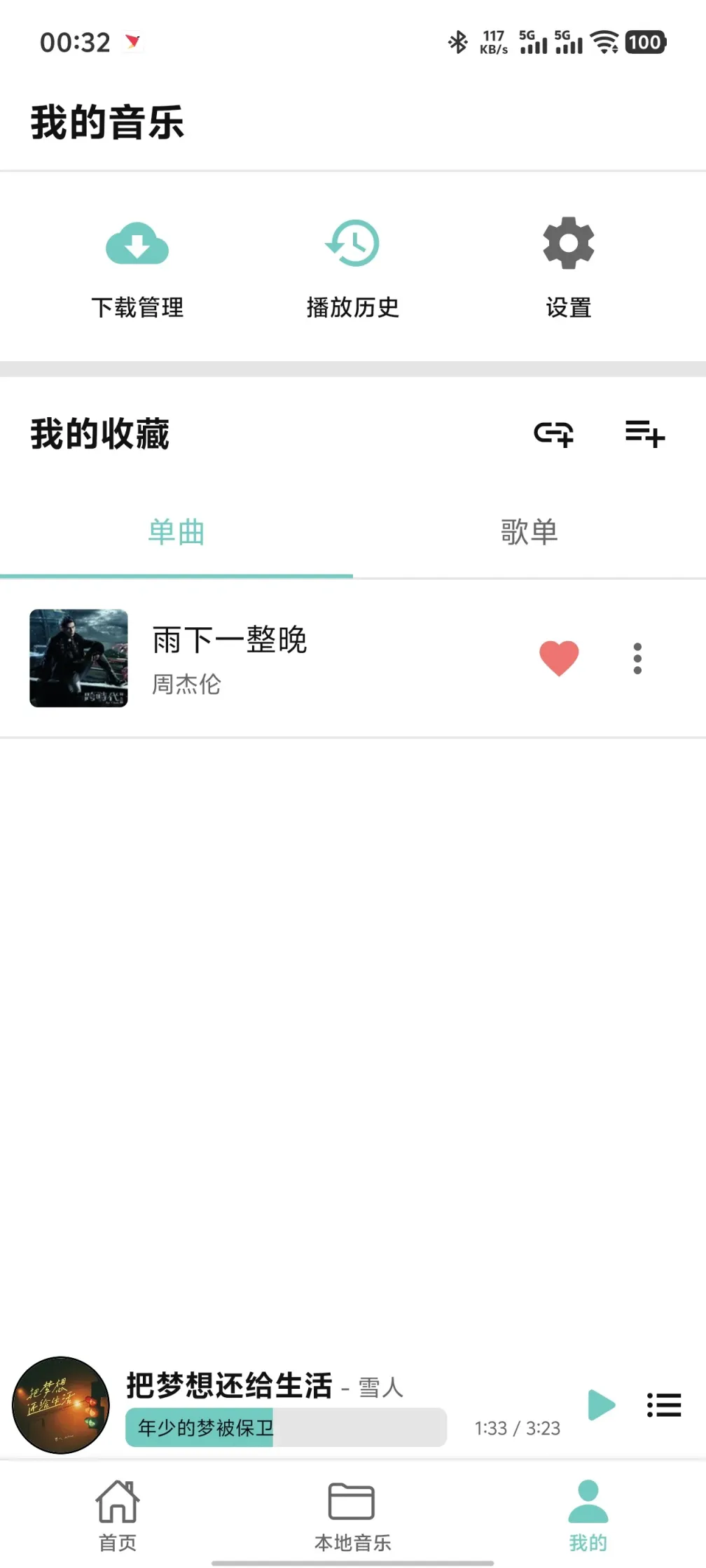
Task: Click the artist name 周杰伦
Action: tap(186, 686)
